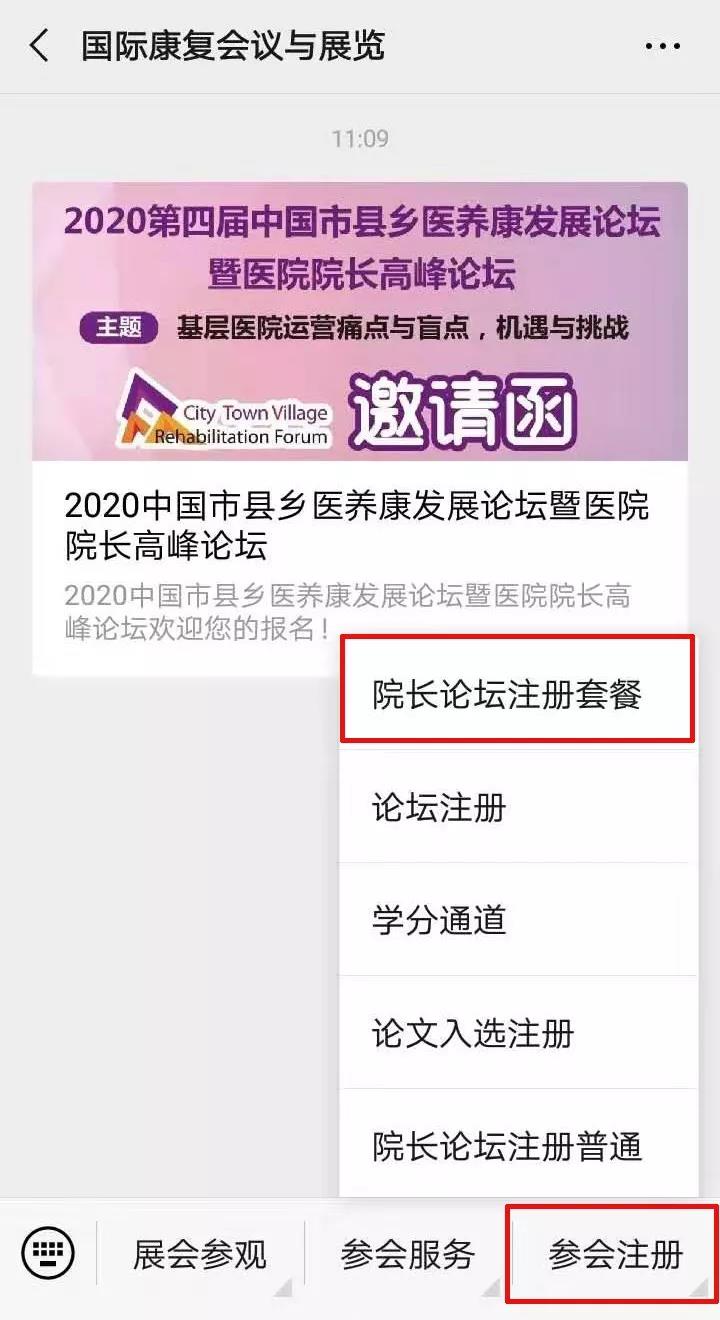Choose 论坛注册 from the popup menu
The image size is (720, 1320).
tap(516, 807)
